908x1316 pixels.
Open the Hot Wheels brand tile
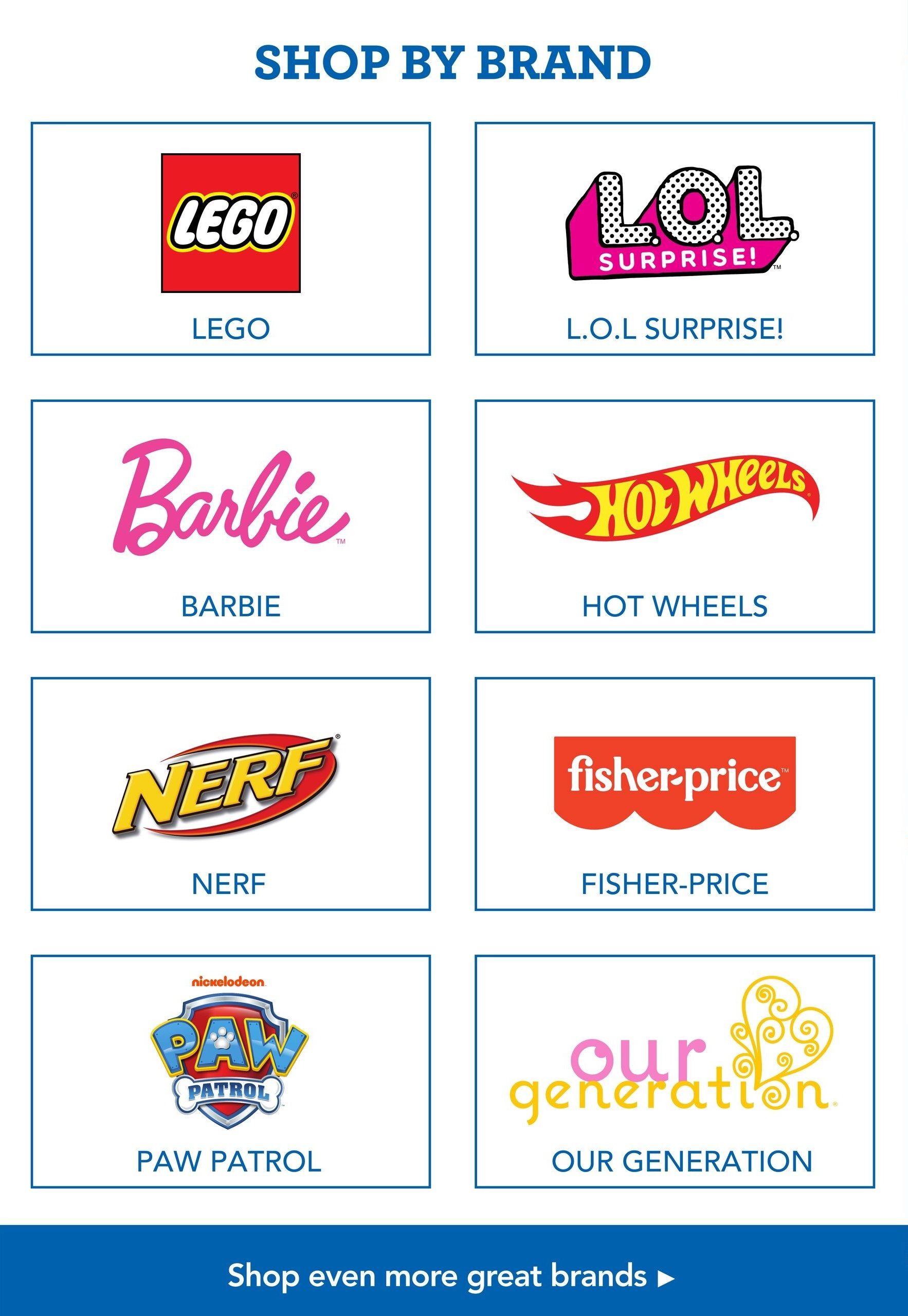pos(675,517)
